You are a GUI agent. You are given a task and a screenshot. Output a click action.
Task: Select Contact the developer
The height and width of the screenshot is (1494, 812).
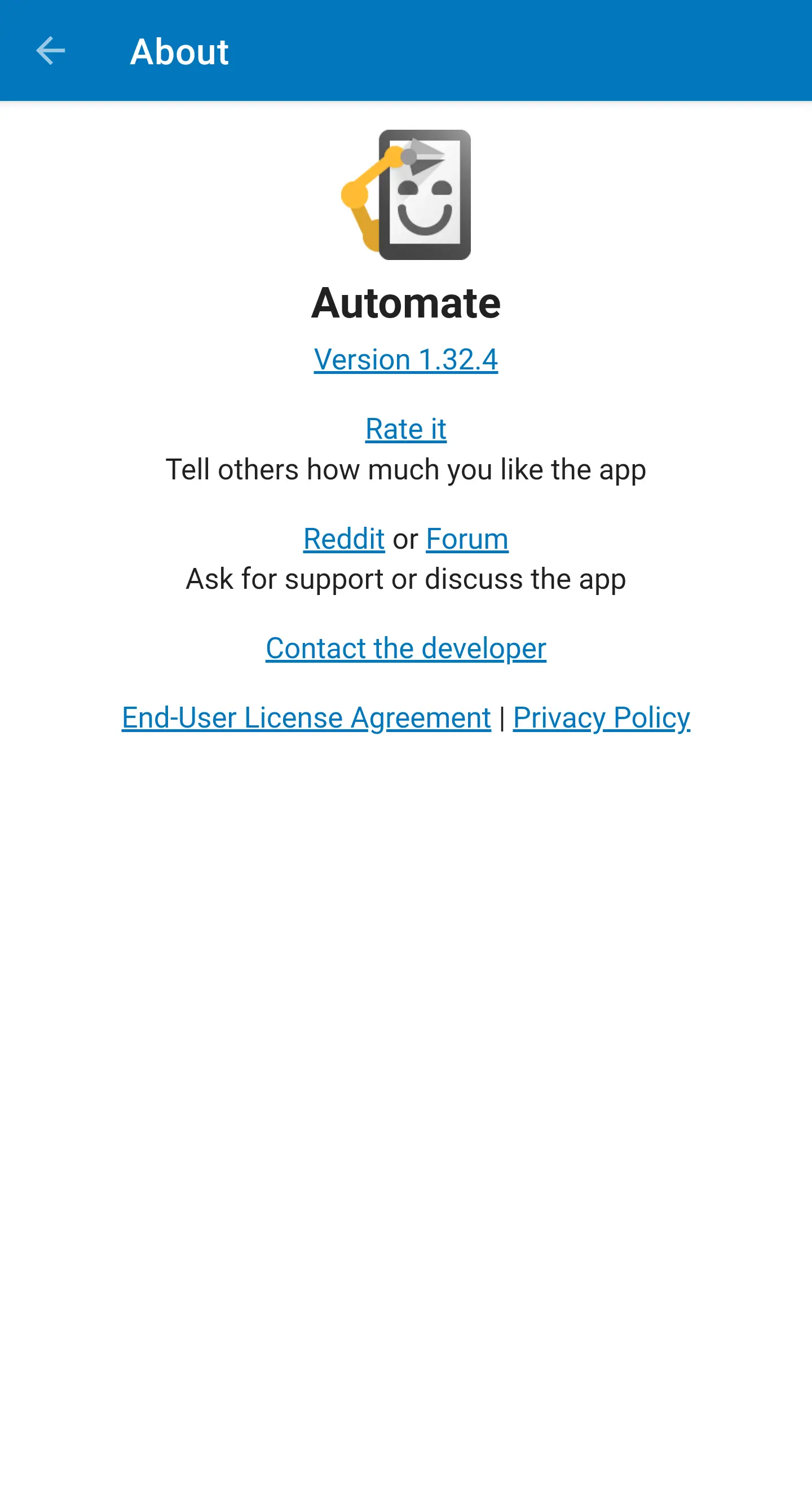pos(405,649)
